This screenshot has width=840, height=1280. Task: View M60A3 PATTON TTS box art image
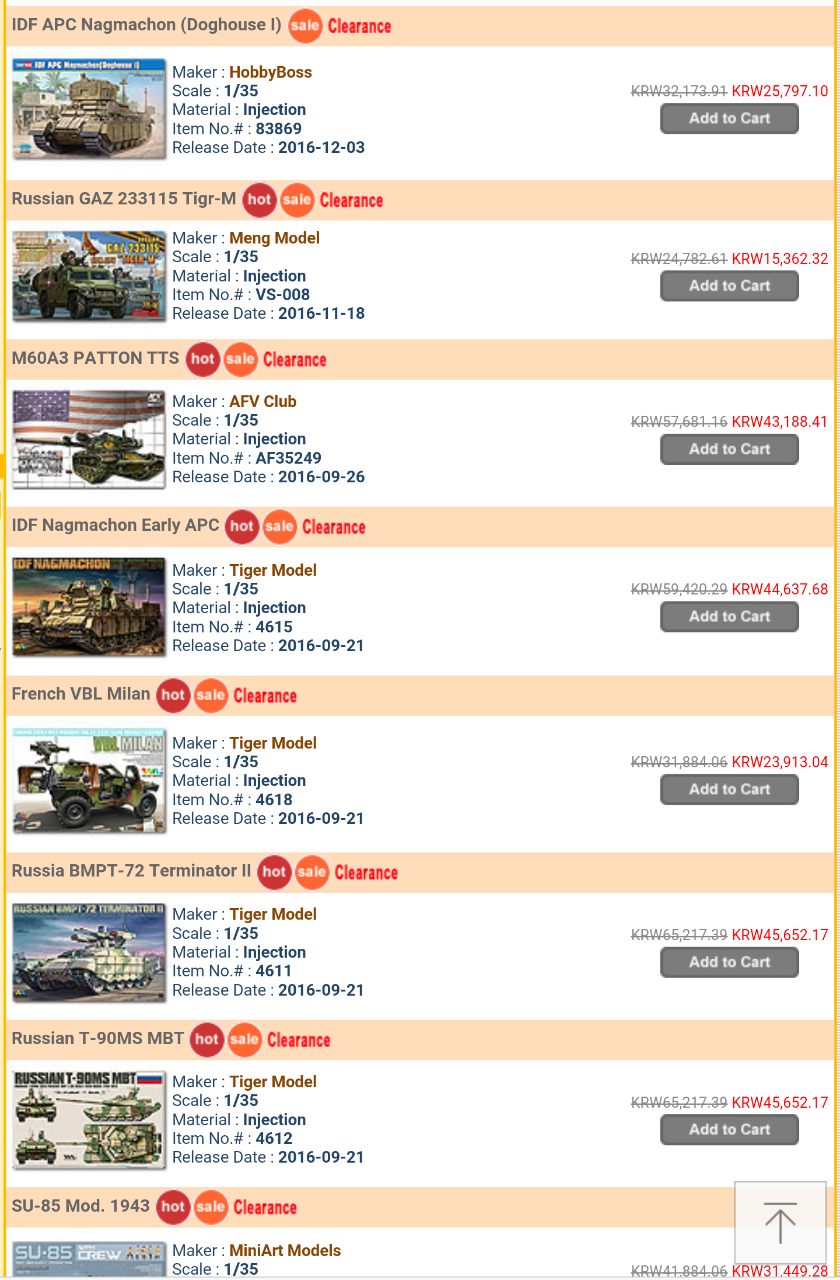tap(89, 439)
